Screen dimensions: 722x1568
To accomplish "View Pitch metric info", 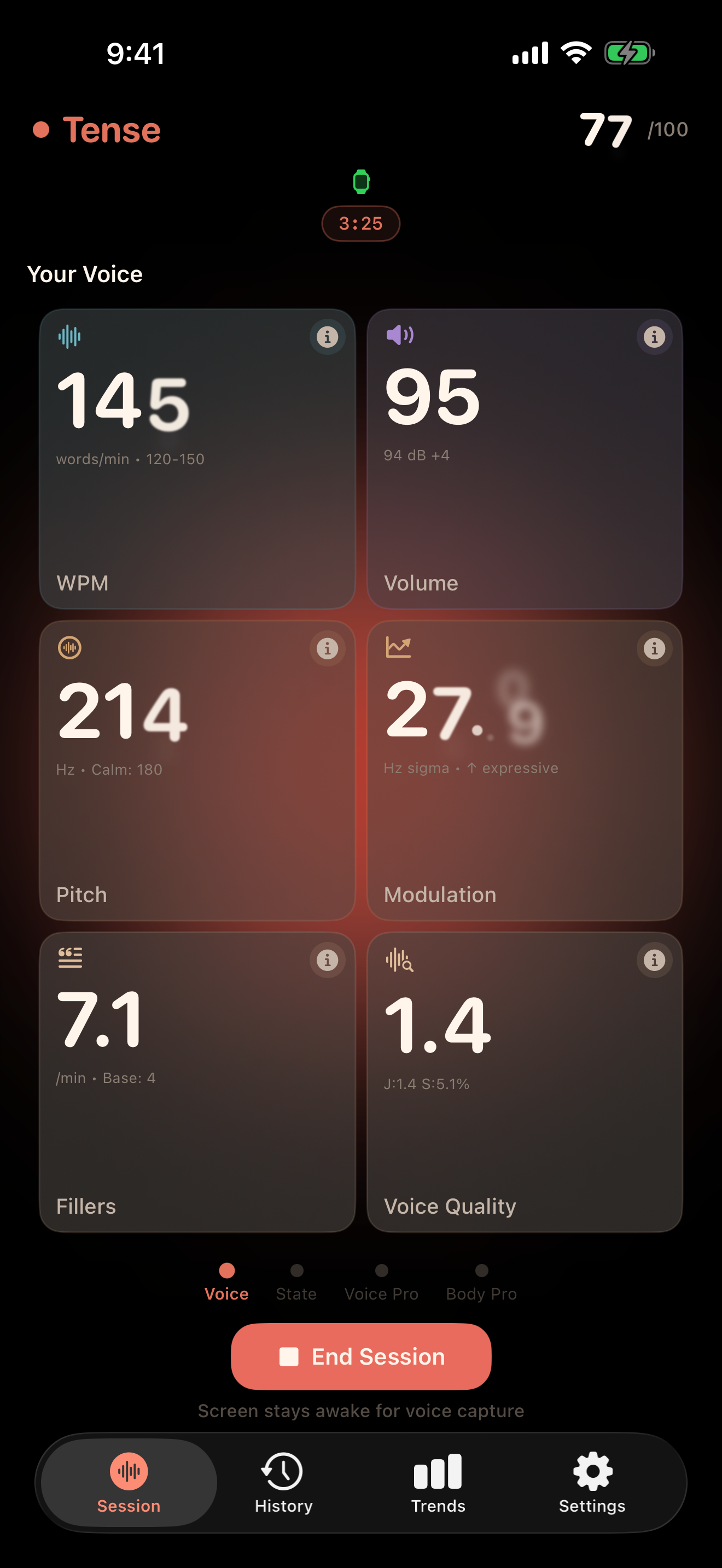I will (327, 648).
